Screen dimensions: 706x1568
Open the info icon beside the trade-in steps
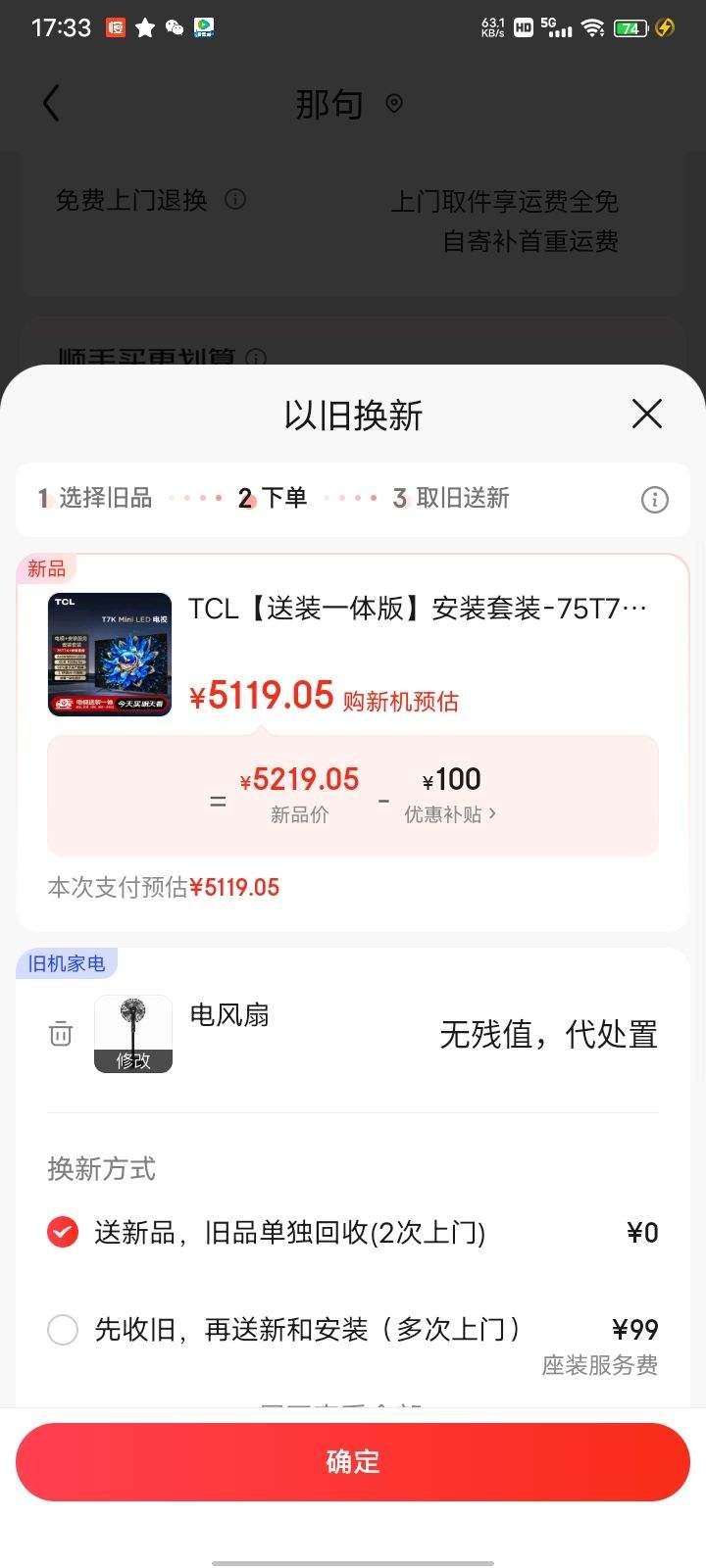click(x=654, y=500)
